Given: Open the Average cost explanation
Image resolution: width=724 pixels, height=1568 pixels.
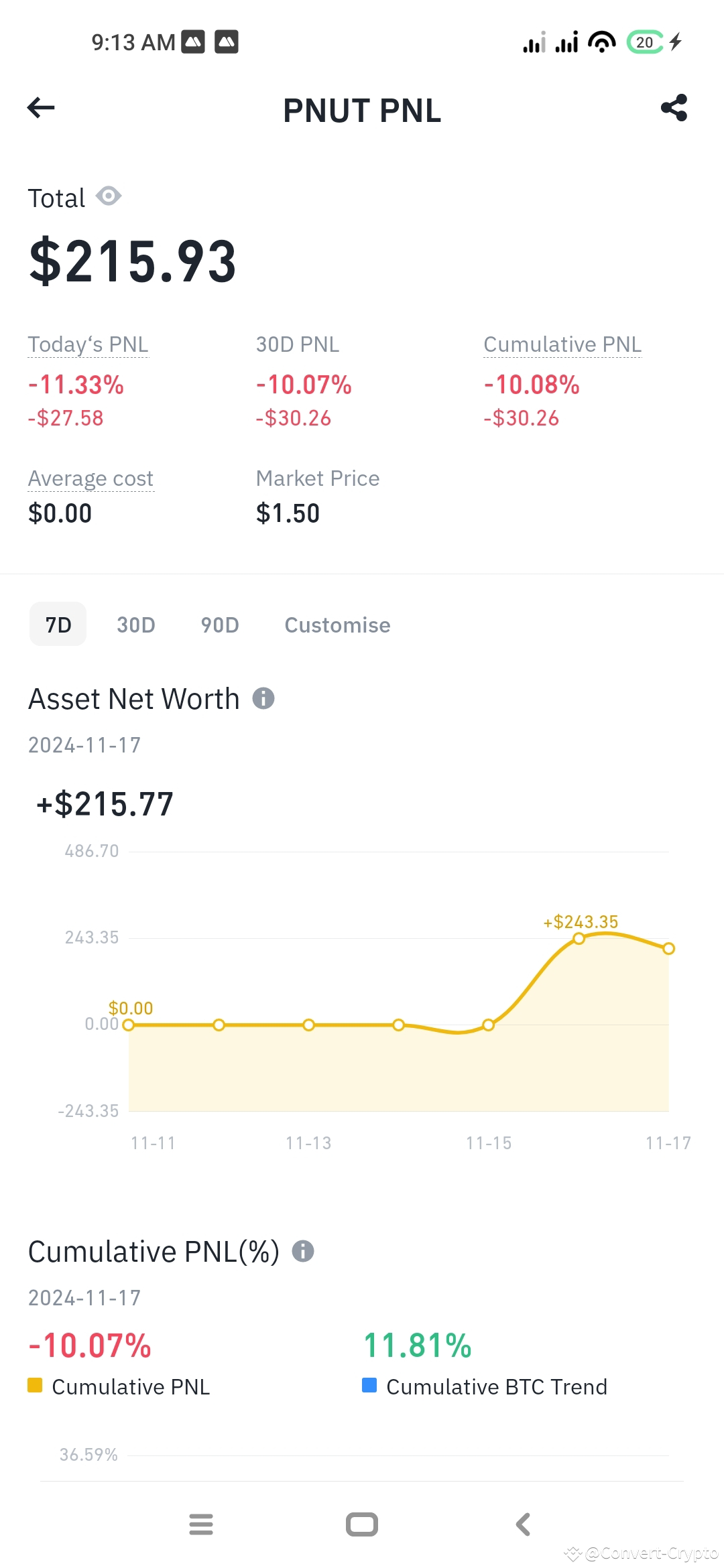Looking at the screenshot, I should 90,478.
